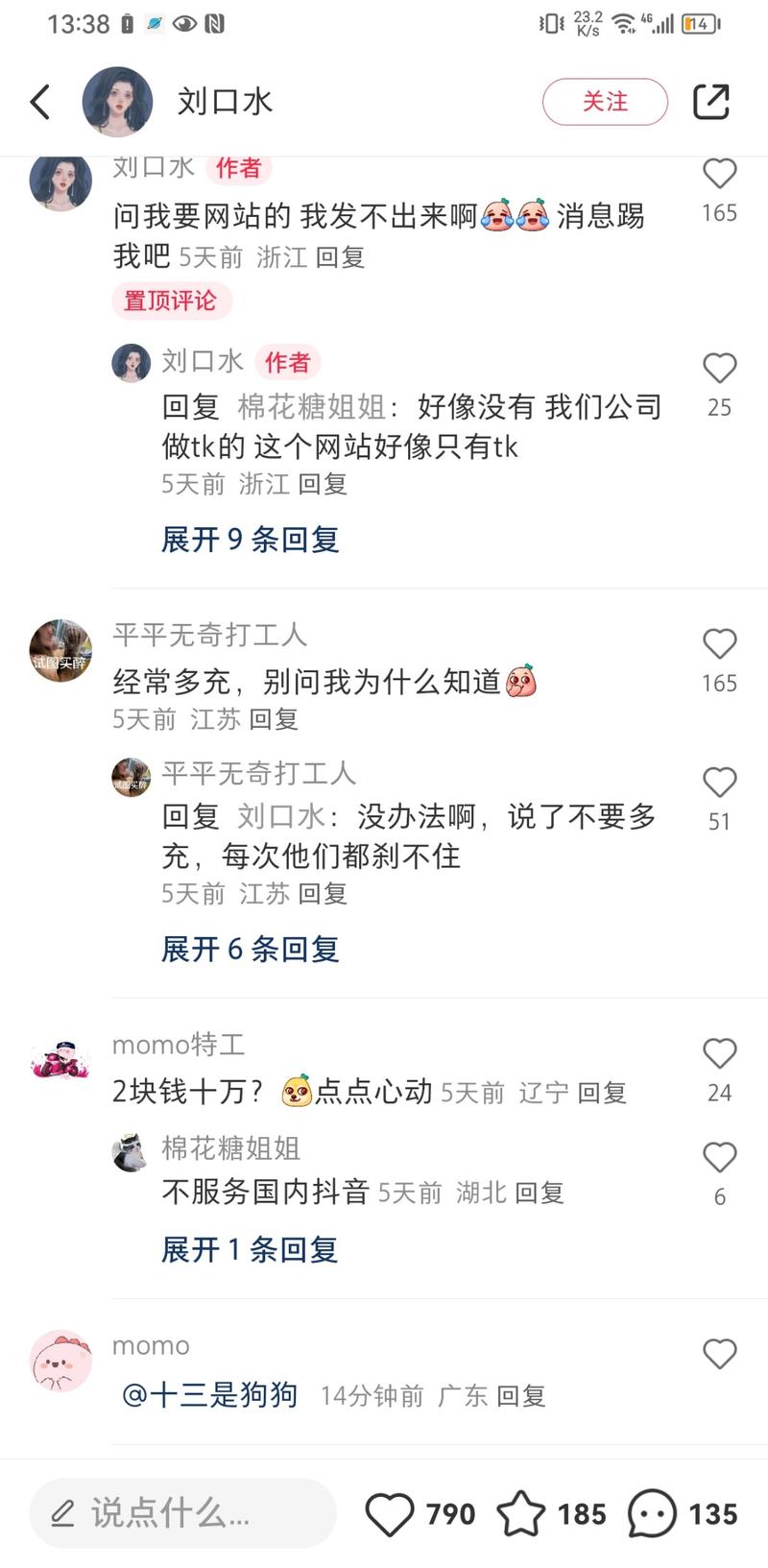Toggle like on momo's comment heart

(x=720, y=1354)
